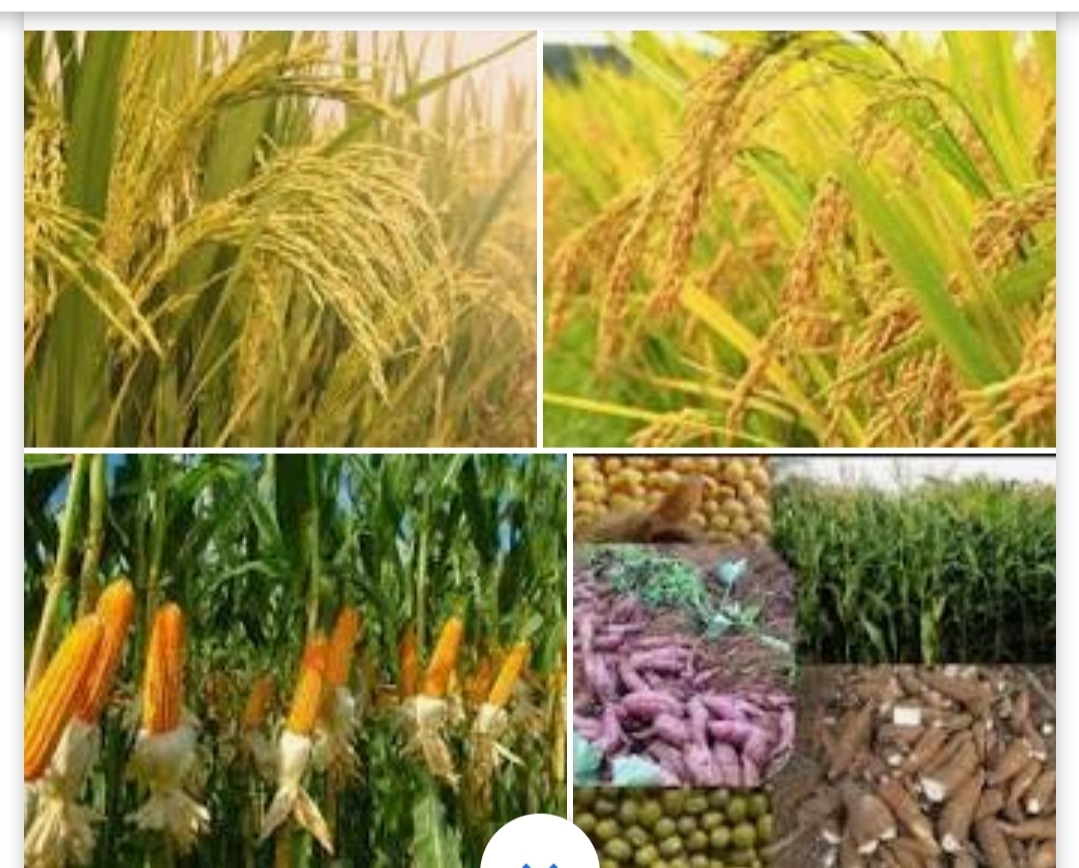Tap the white circular blue-arrow button
Image resolution: width=1079 pixels, height=868 pixels.
click(x=540, y=845)
